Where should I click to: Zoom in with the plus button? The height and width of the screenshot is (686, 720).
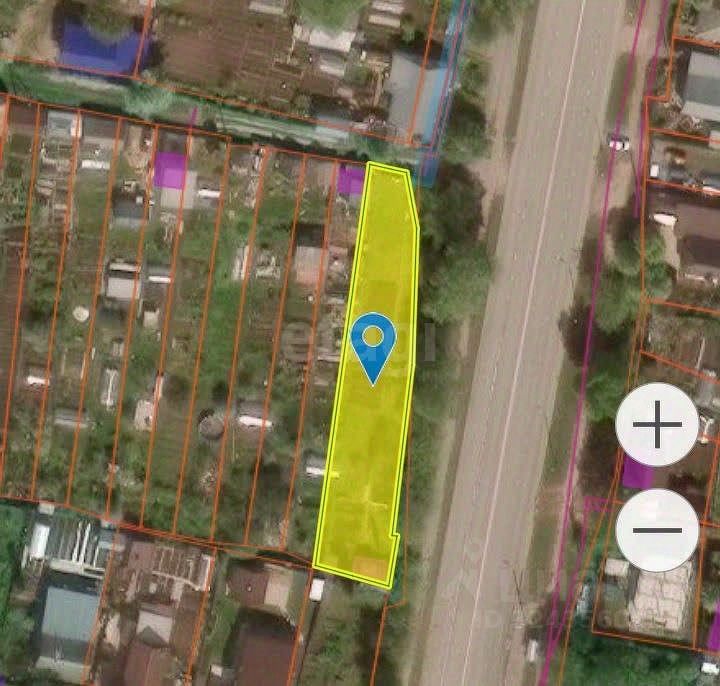pyautogui.click(x=657, y=424)
